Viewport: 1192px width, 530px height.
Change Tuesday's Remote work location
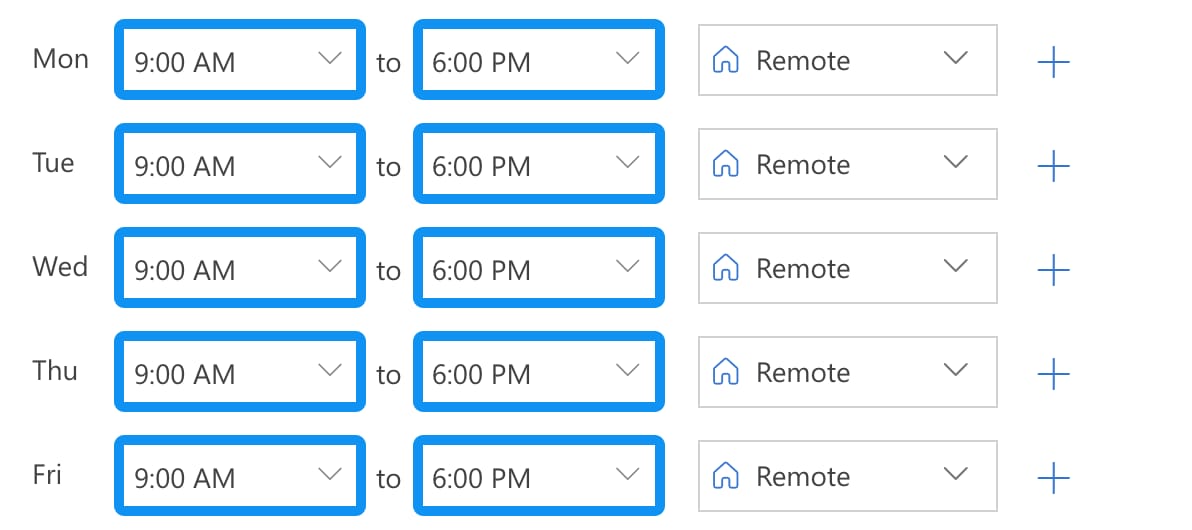coord(847,164)
